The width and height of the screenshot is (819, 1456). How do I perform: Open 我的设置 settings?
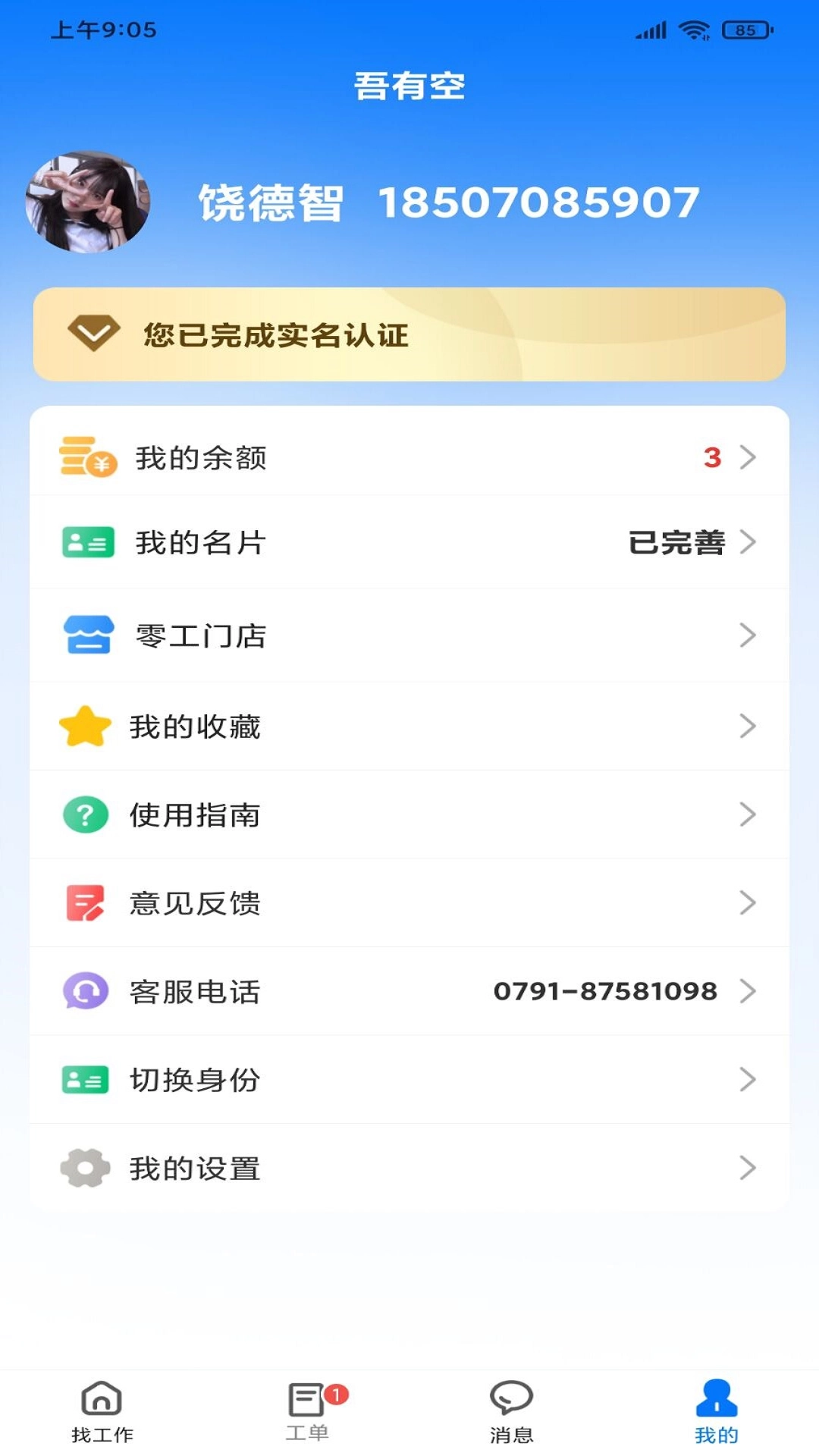tap(409, 1168)
